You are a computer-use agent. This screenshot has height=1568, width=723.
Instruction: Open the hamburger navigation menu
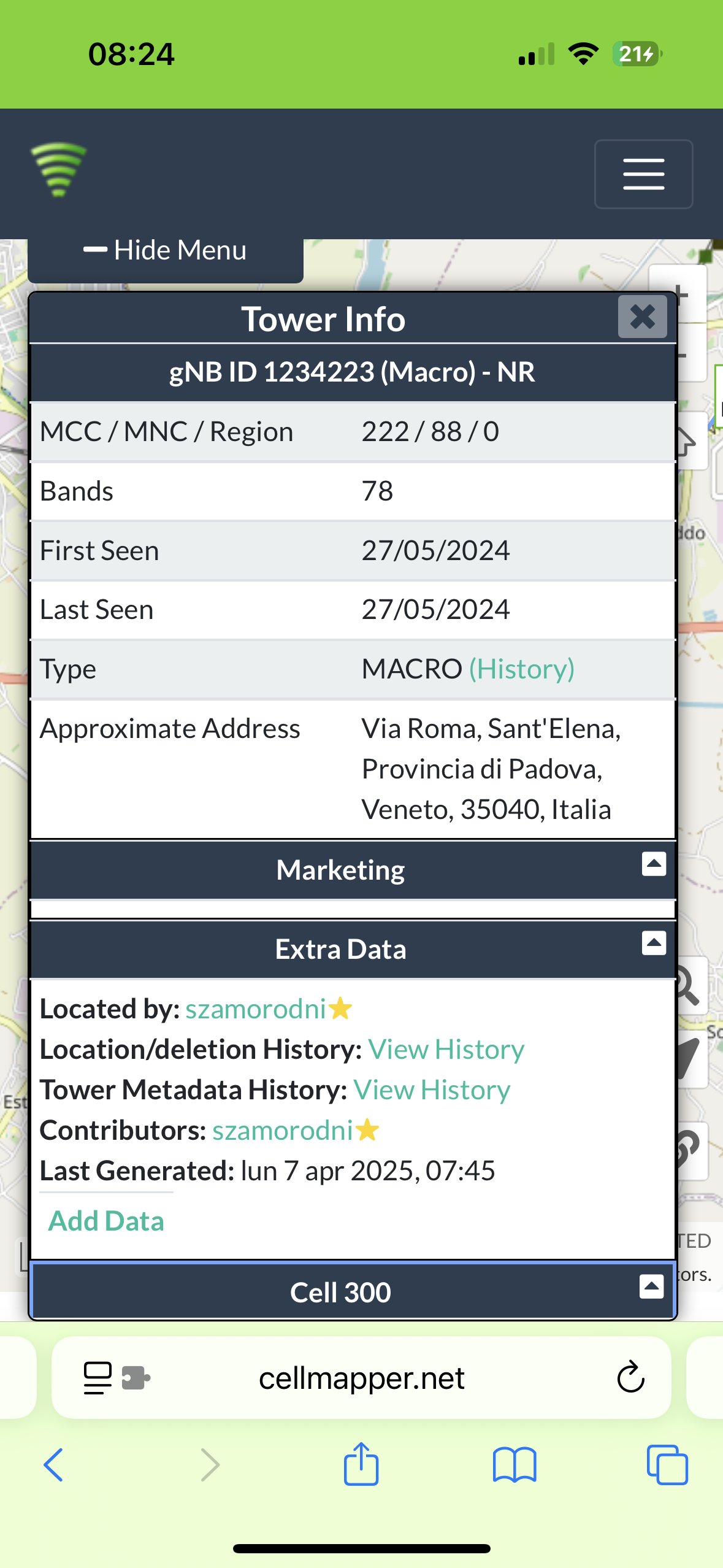point(643,174)
